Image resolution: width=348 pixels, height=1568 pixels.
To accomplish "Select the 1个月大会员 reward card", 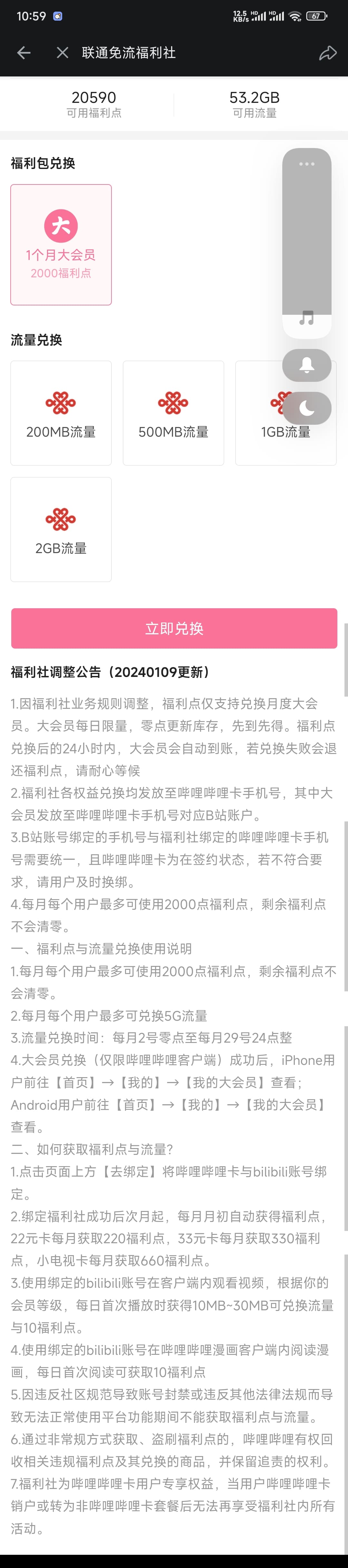I will point(61,245).
